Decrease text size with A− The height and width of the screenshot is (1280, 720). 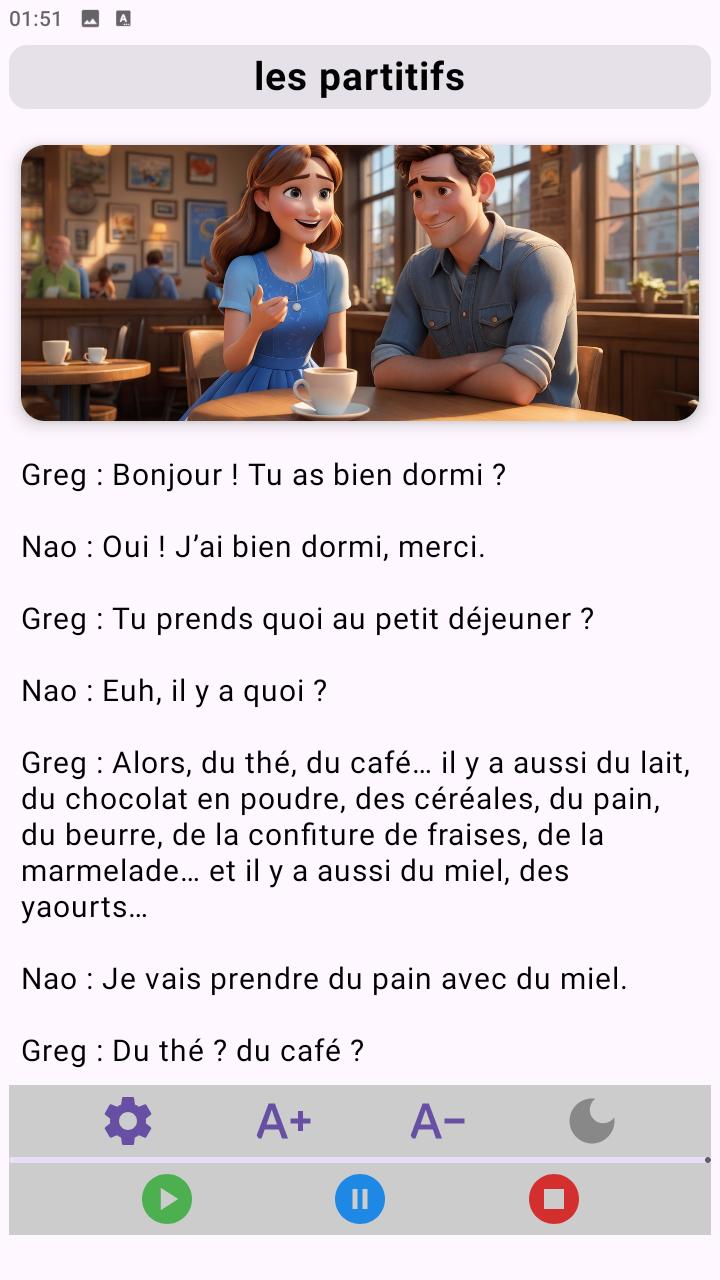point(438,1121)
